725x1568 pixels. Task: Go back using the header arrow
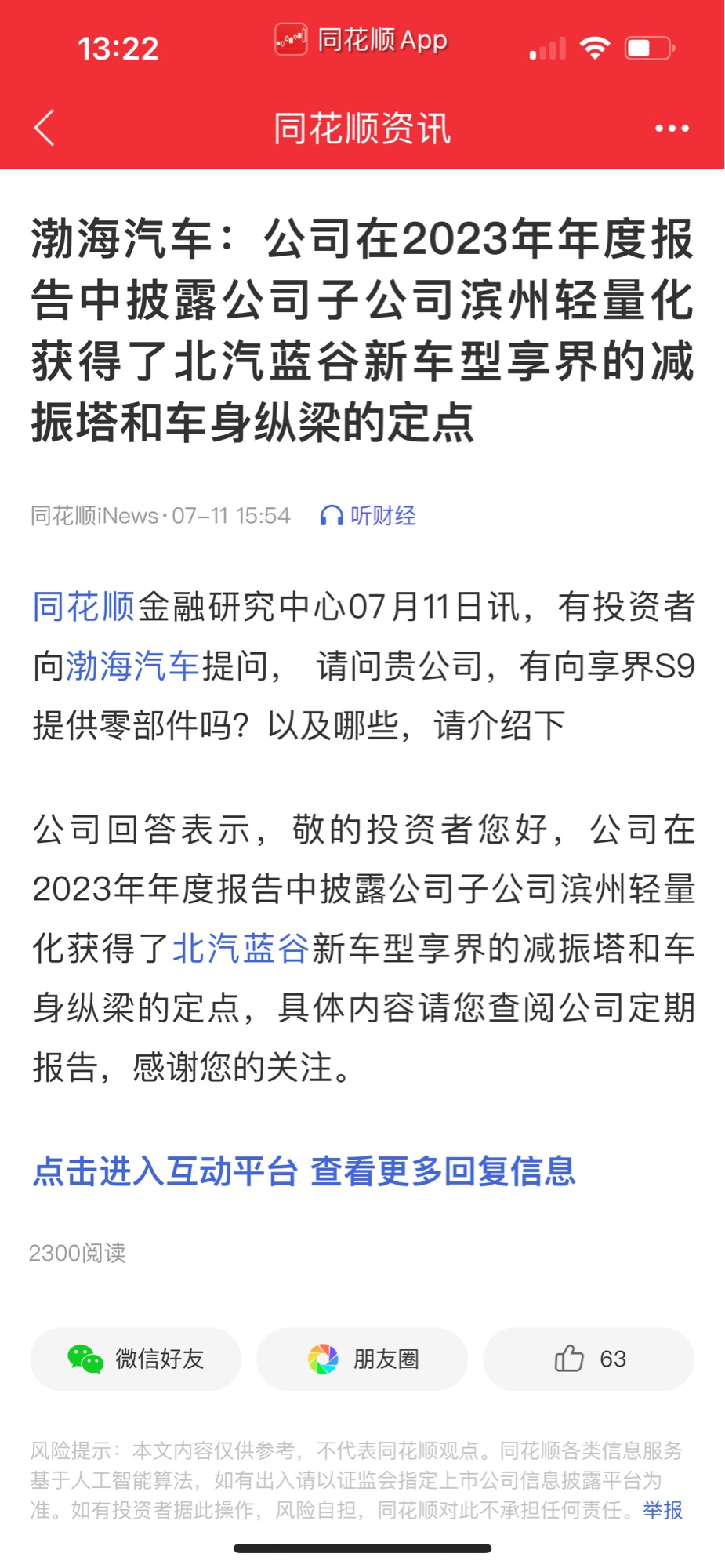(x=45, y=128)
